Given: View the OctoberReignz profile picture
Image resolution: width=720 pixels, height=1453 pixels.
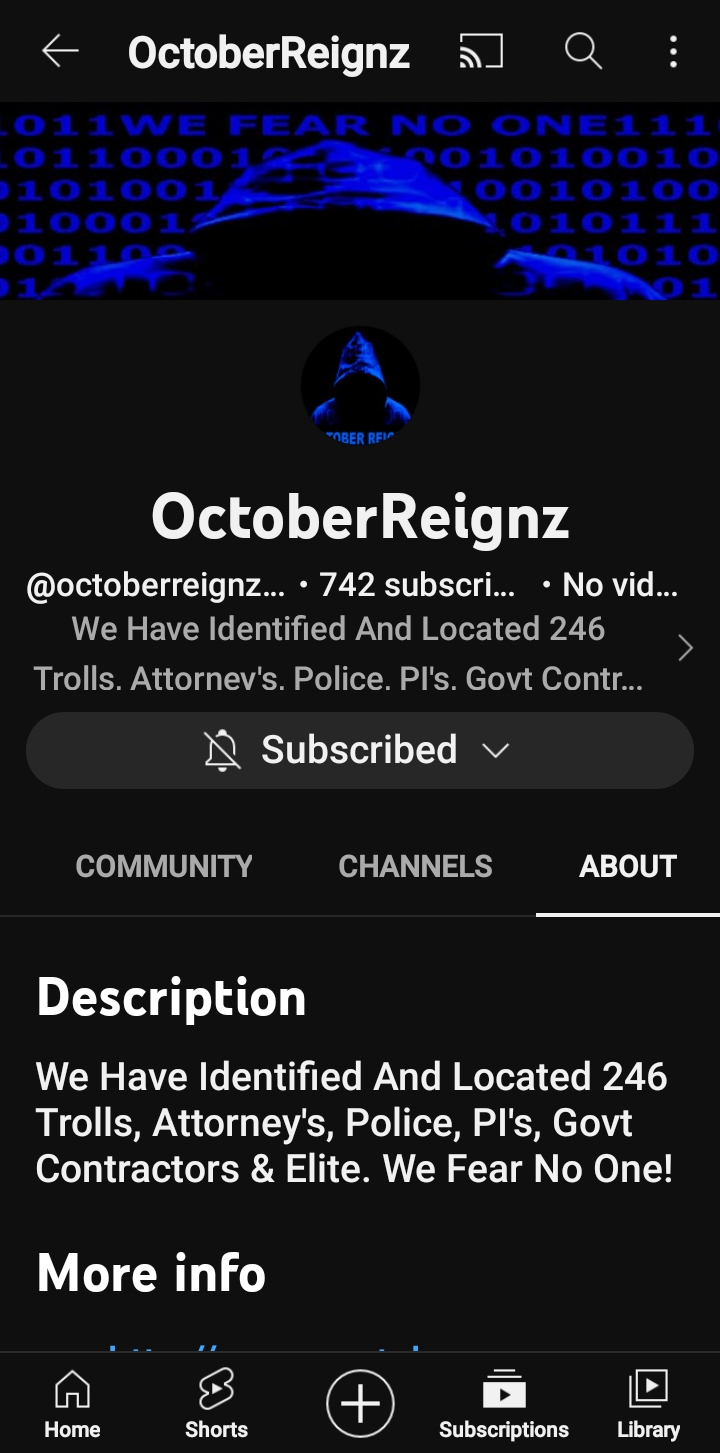Looking at the screenshot, I should [x=360, y=386].
